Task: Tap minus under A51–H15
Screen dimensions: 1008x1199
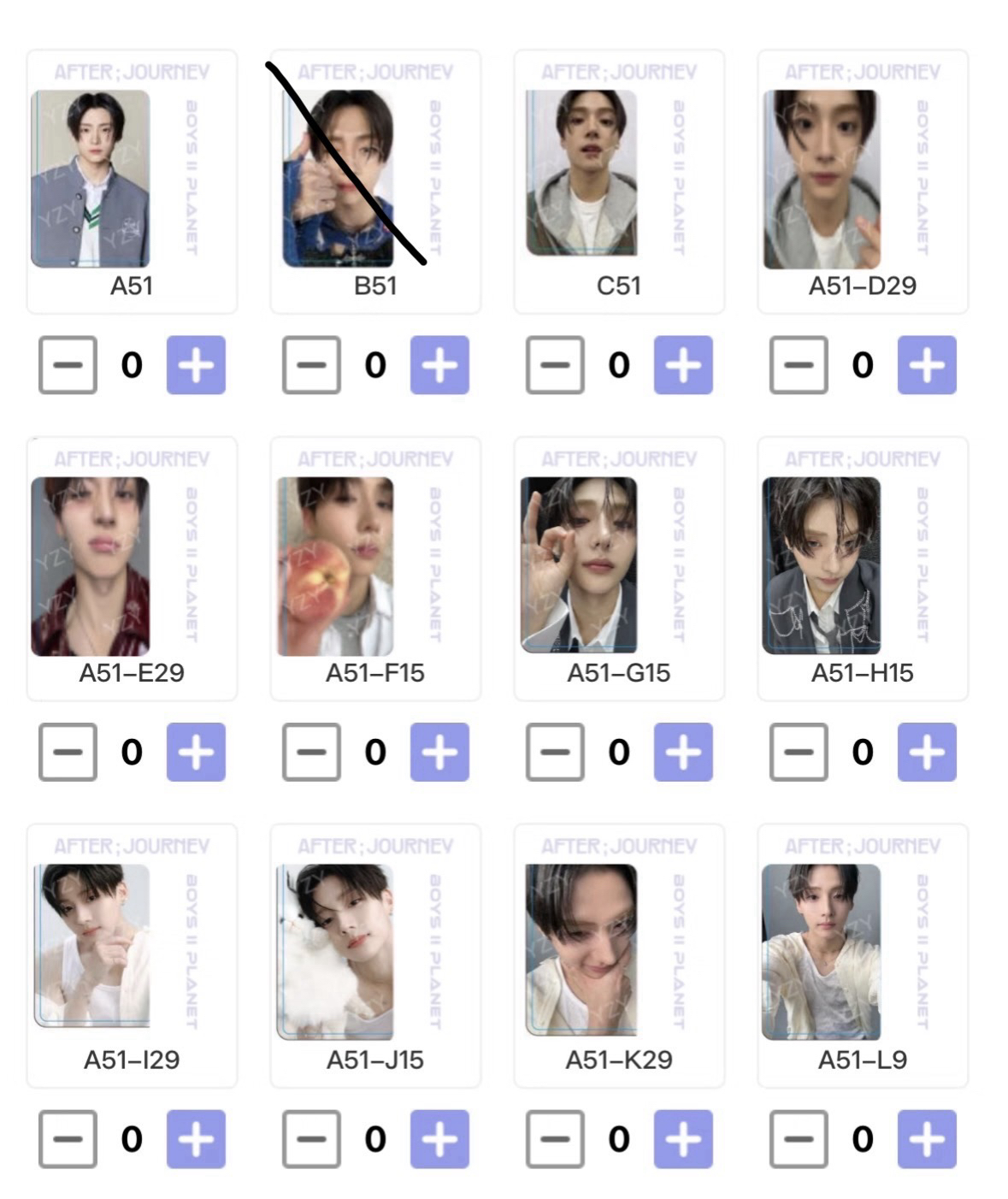Action: 799,753
